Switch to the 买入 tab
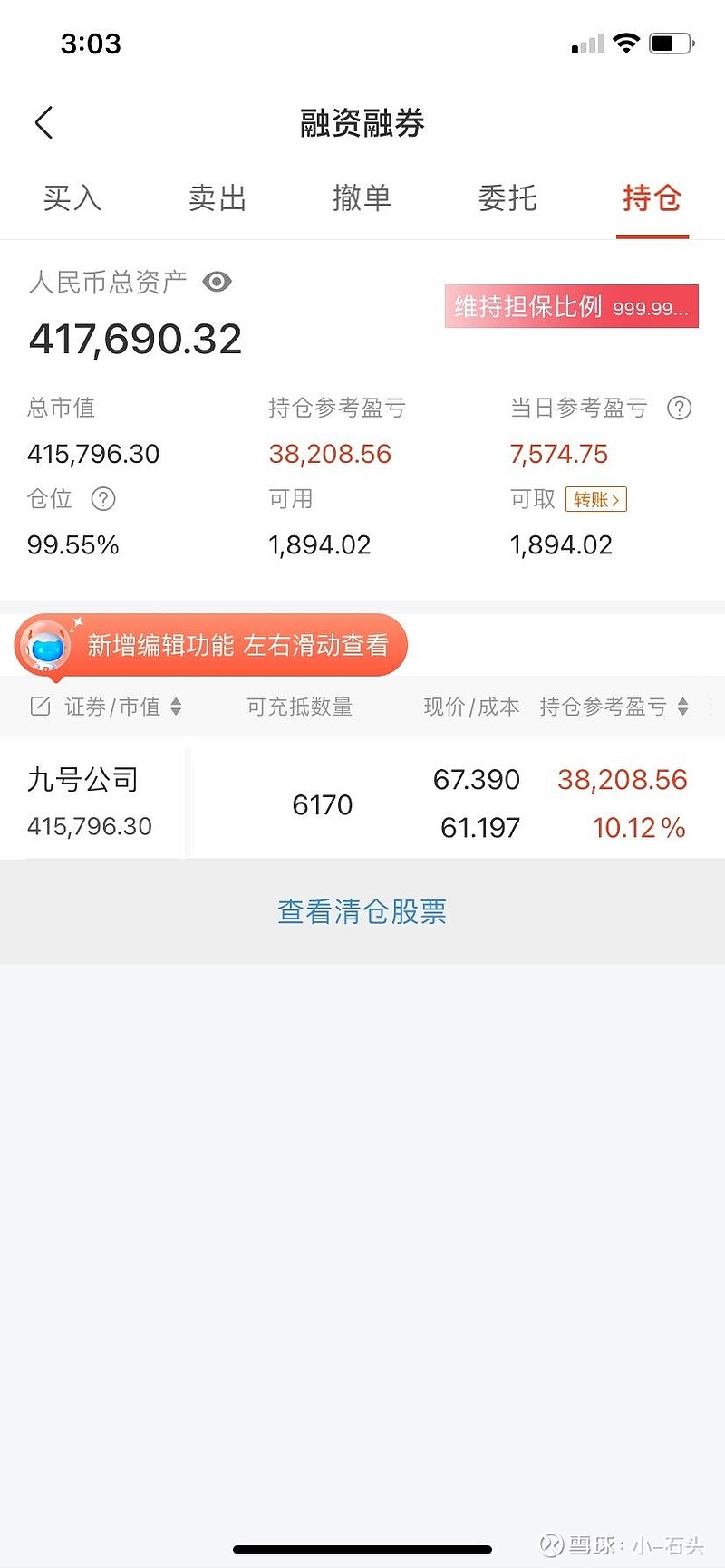 coord(72,197)
